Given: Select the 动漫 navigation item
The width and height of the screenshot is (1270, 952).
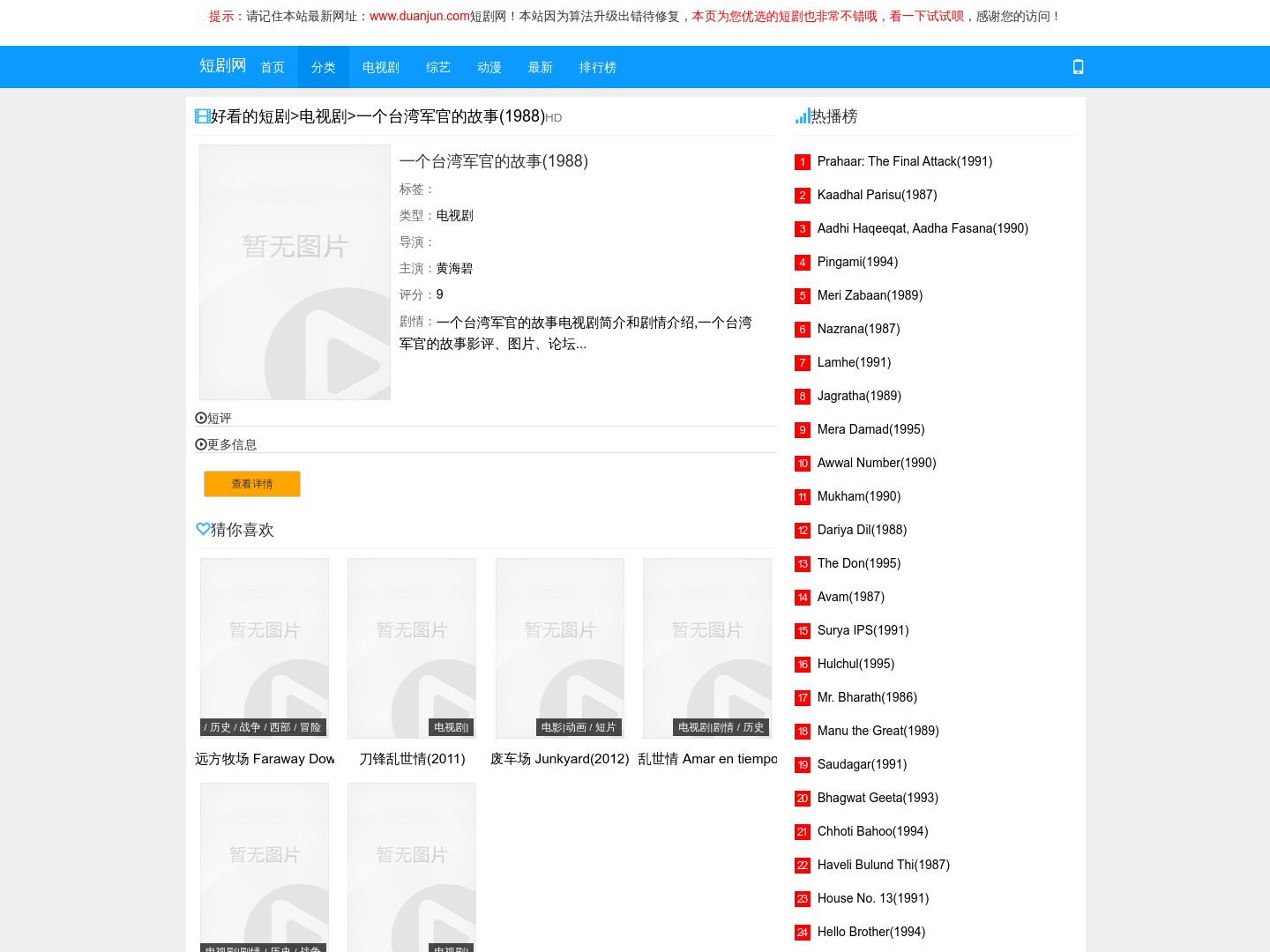Looking at the screenshot, I should tap(489, 67).
